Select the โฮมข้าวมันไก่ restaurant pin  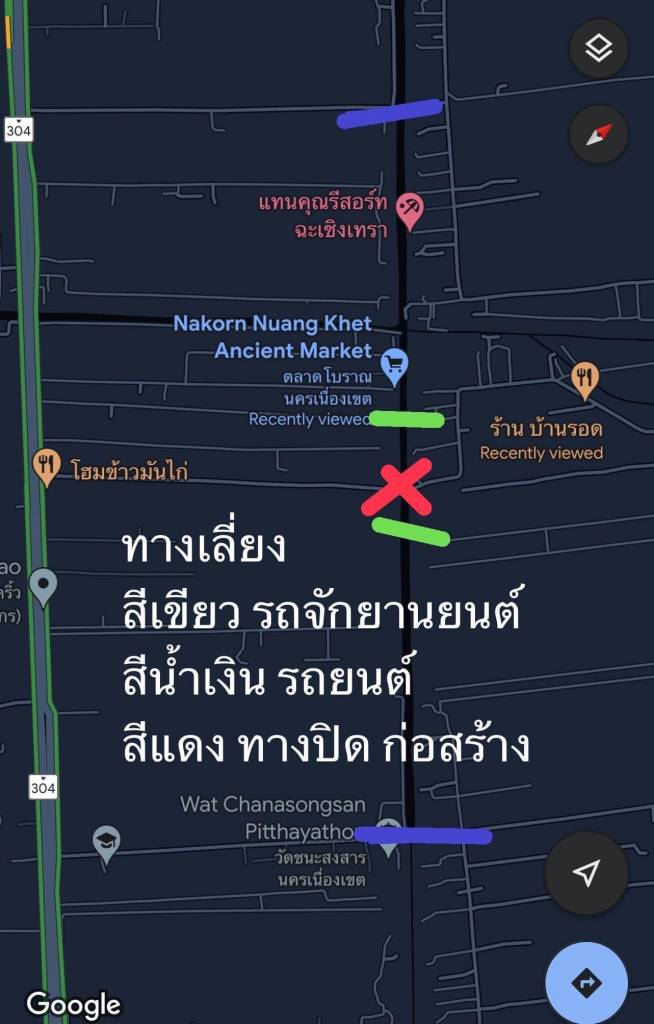pyautogui.click(x=47, y=465)
